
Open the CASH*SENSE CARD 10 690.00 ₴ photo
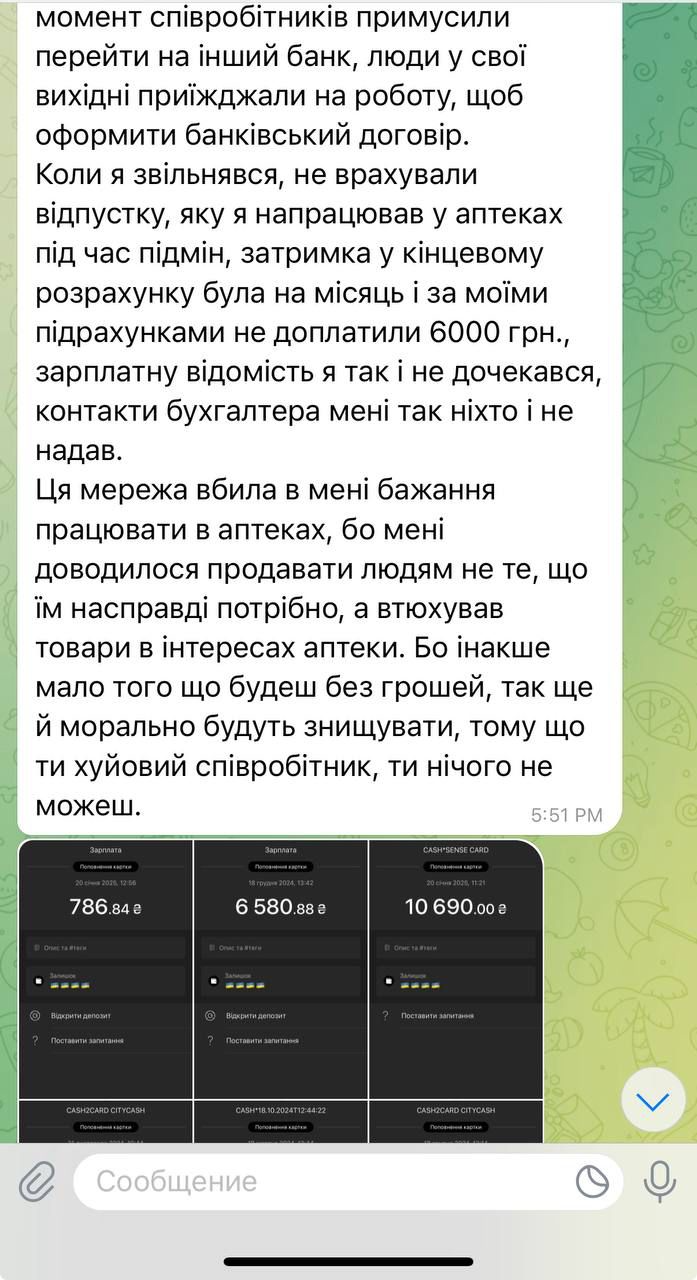click(456, 968)
